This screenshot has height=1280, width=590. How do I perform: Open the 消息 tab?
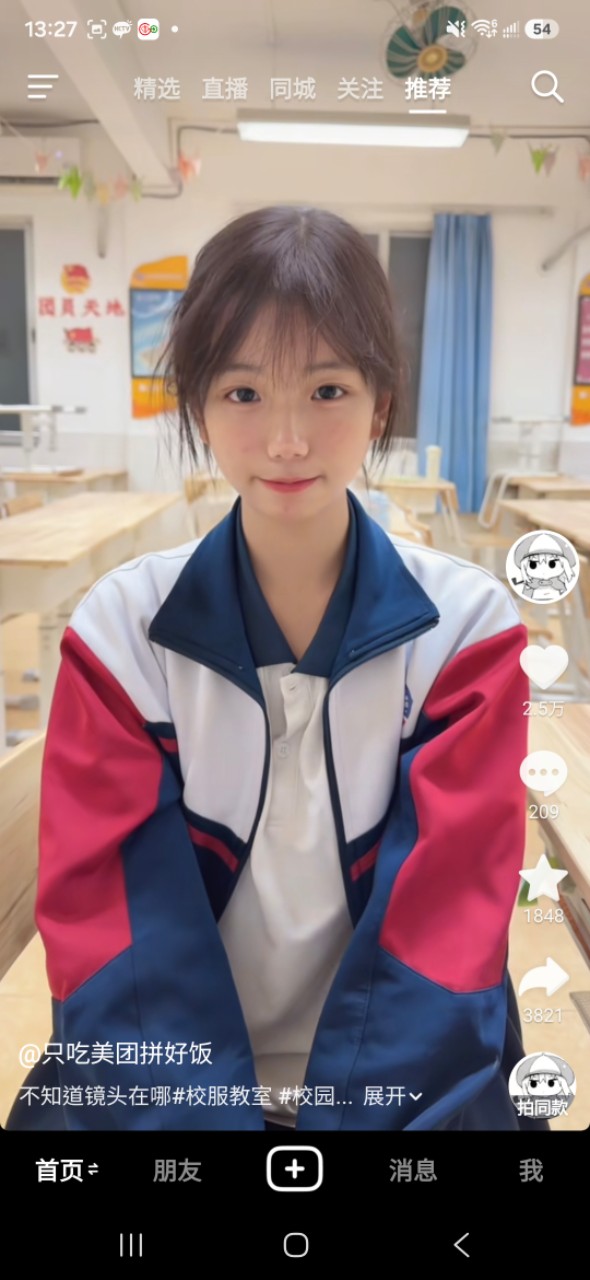click(x=413, y=1170)
